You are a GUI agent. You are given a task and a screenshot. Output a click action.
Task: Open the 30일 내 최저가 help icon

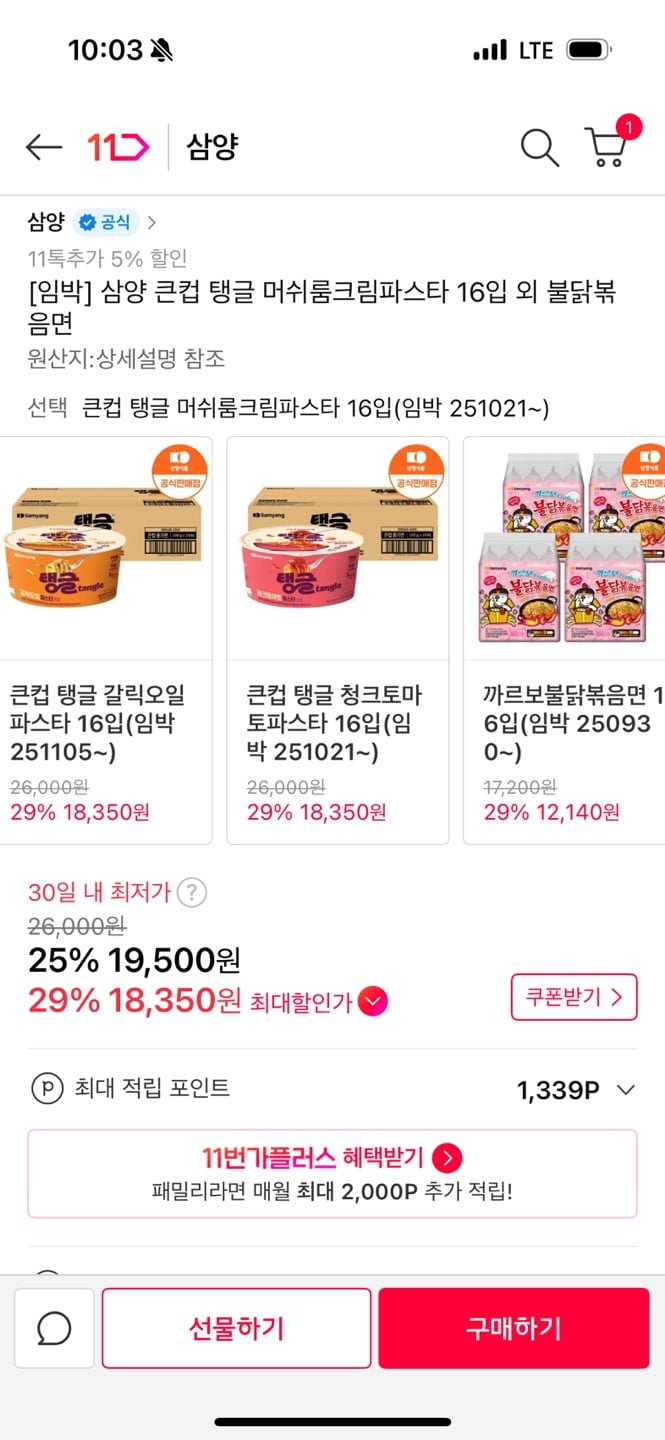tap(191, 892)
